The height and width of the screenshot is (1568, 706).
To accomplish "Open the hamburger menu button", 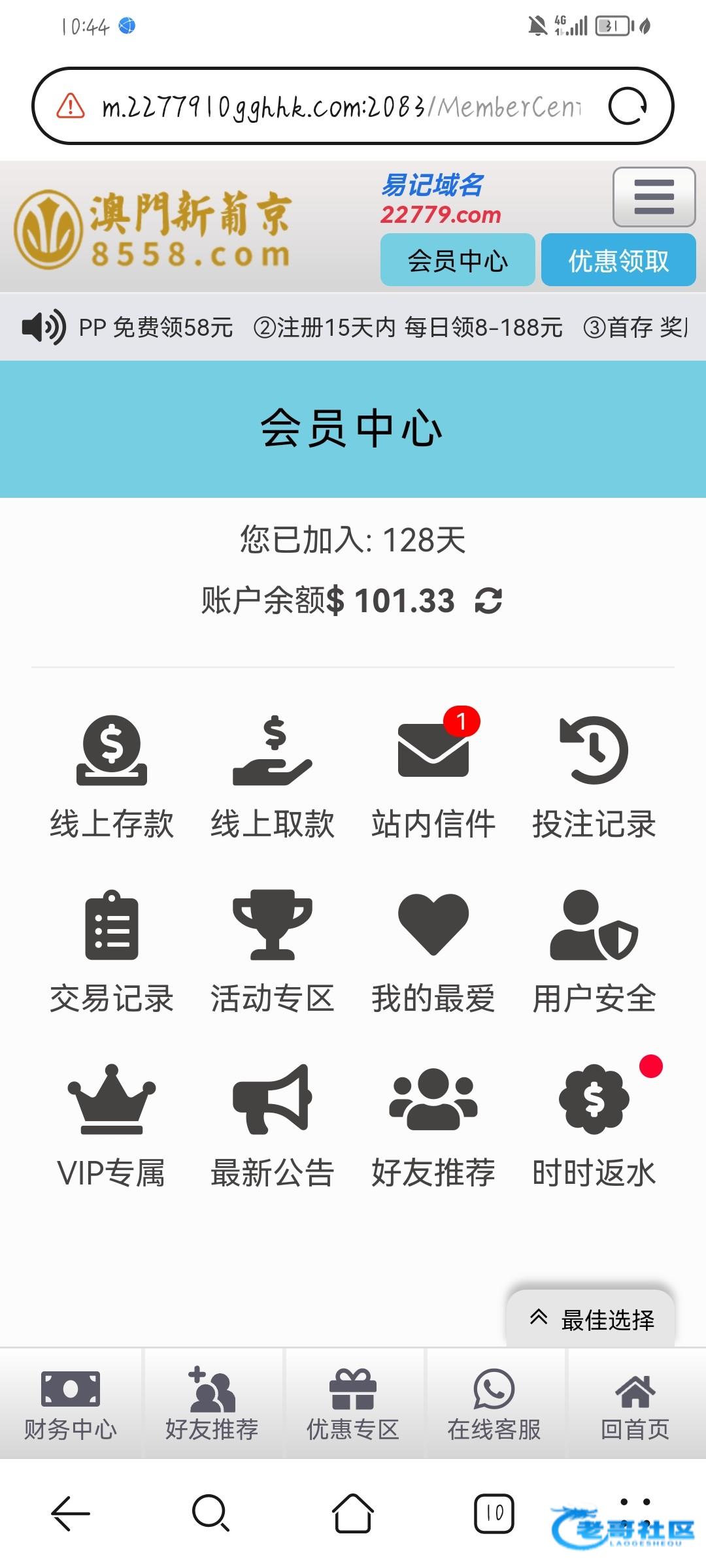I will [654, 197].
